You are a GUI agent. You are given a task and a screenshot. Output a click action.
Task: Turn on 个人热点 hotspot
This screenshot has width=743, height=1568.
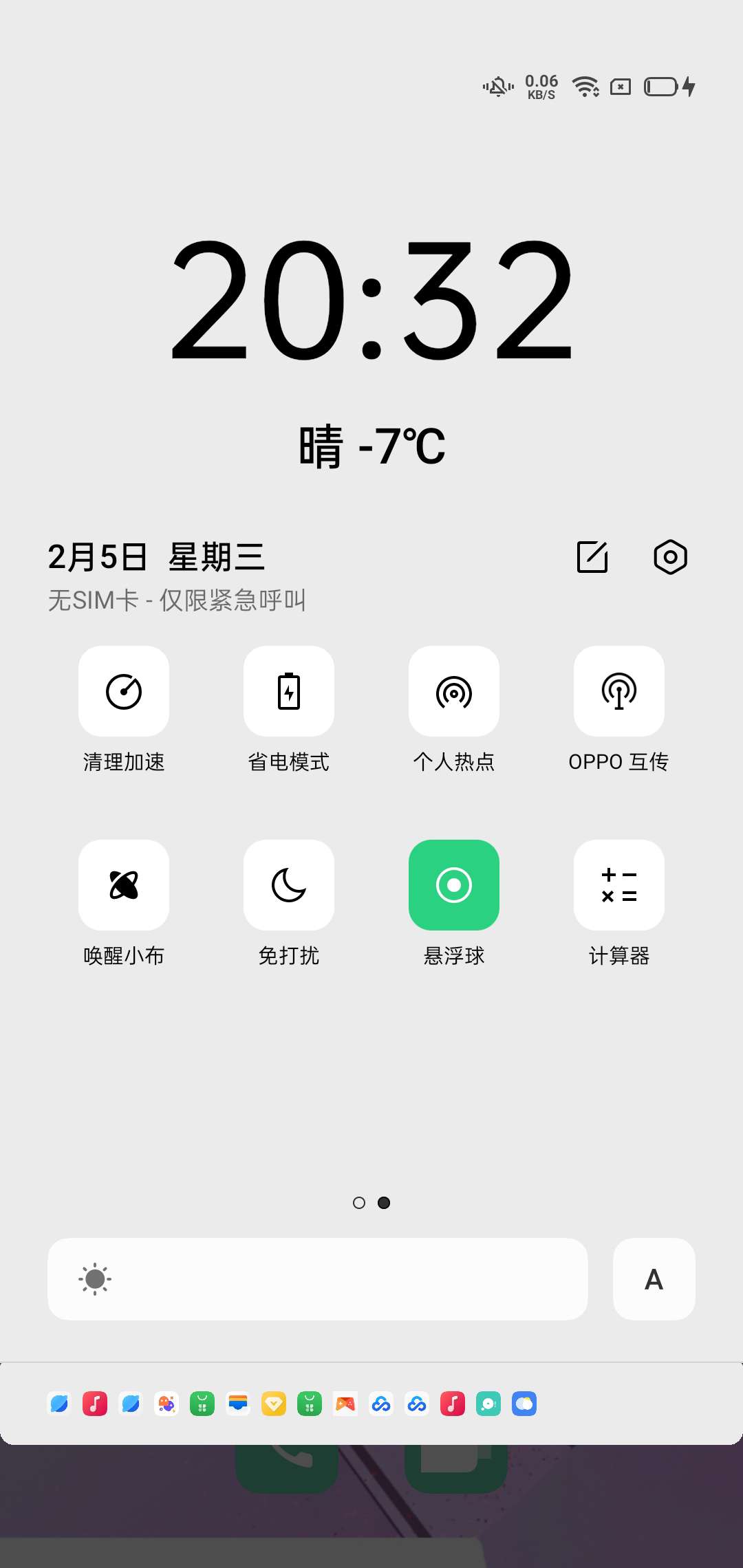tap(454, 691)
